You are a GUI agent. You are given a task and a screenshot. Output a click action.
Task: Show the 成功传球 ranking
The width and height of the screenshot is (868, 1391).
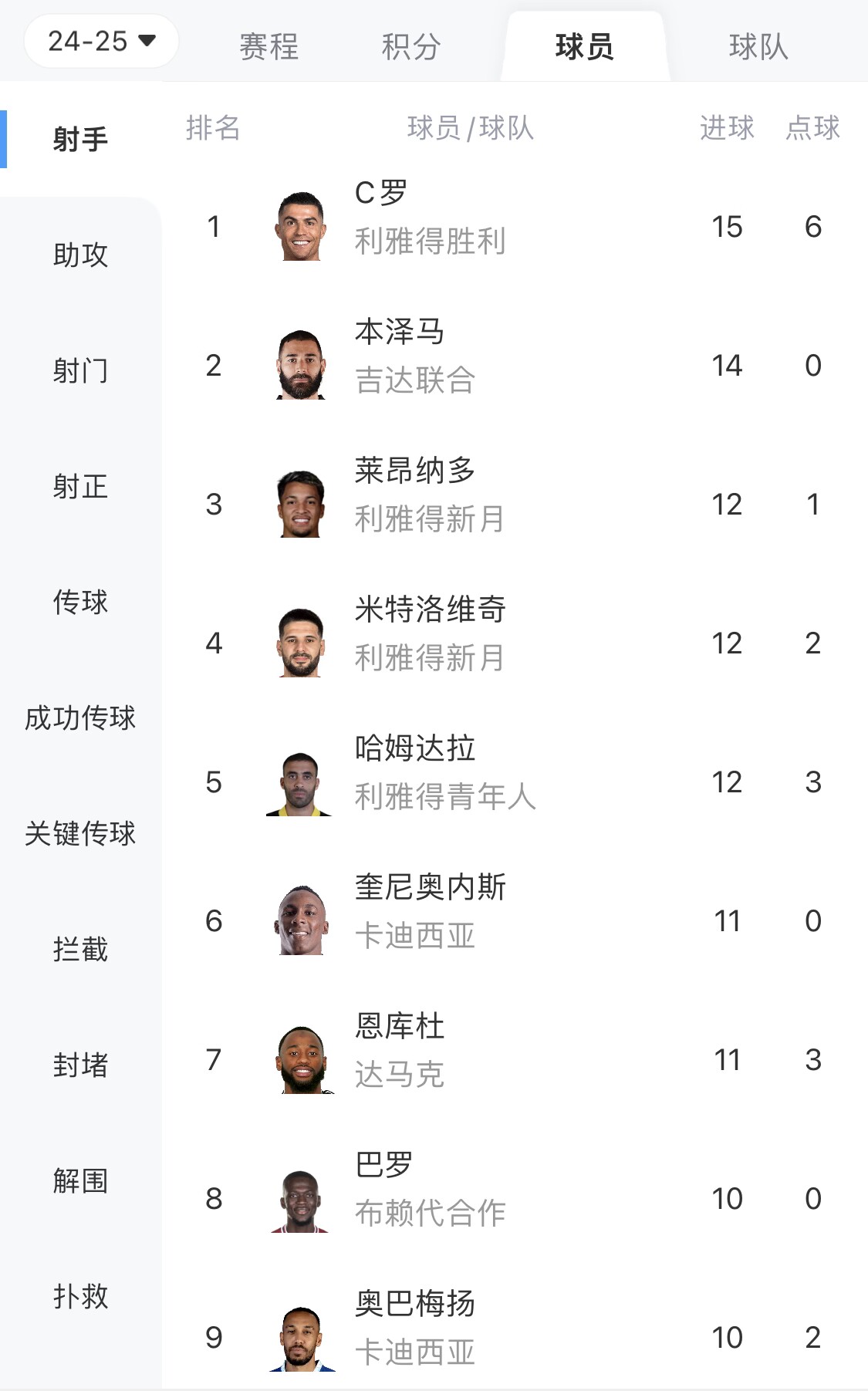click(x=80, y=717)
